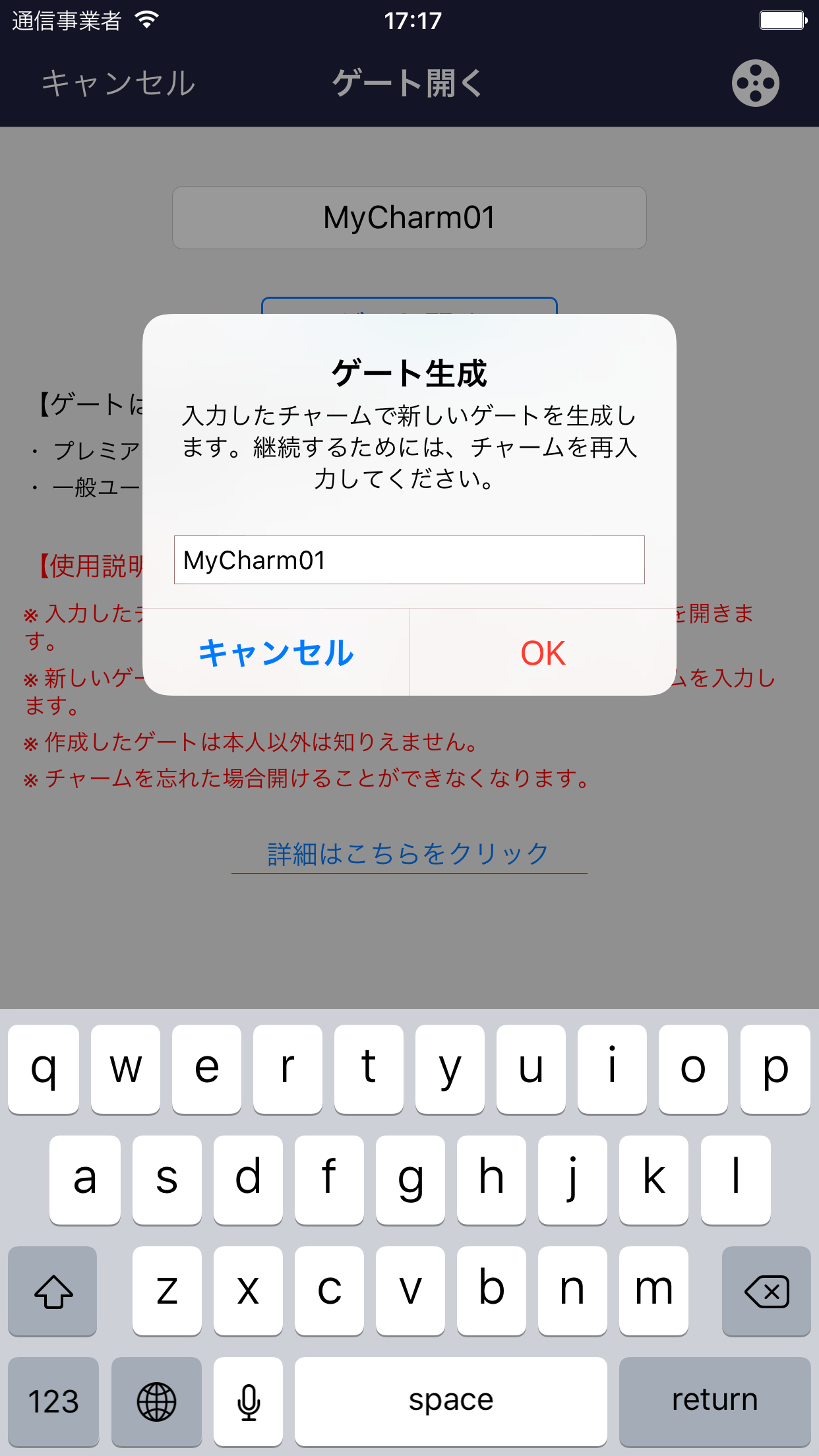Screen dimensions: 819x1456
Task: Tap the backspace key
Action: (x=766, y=1291)
